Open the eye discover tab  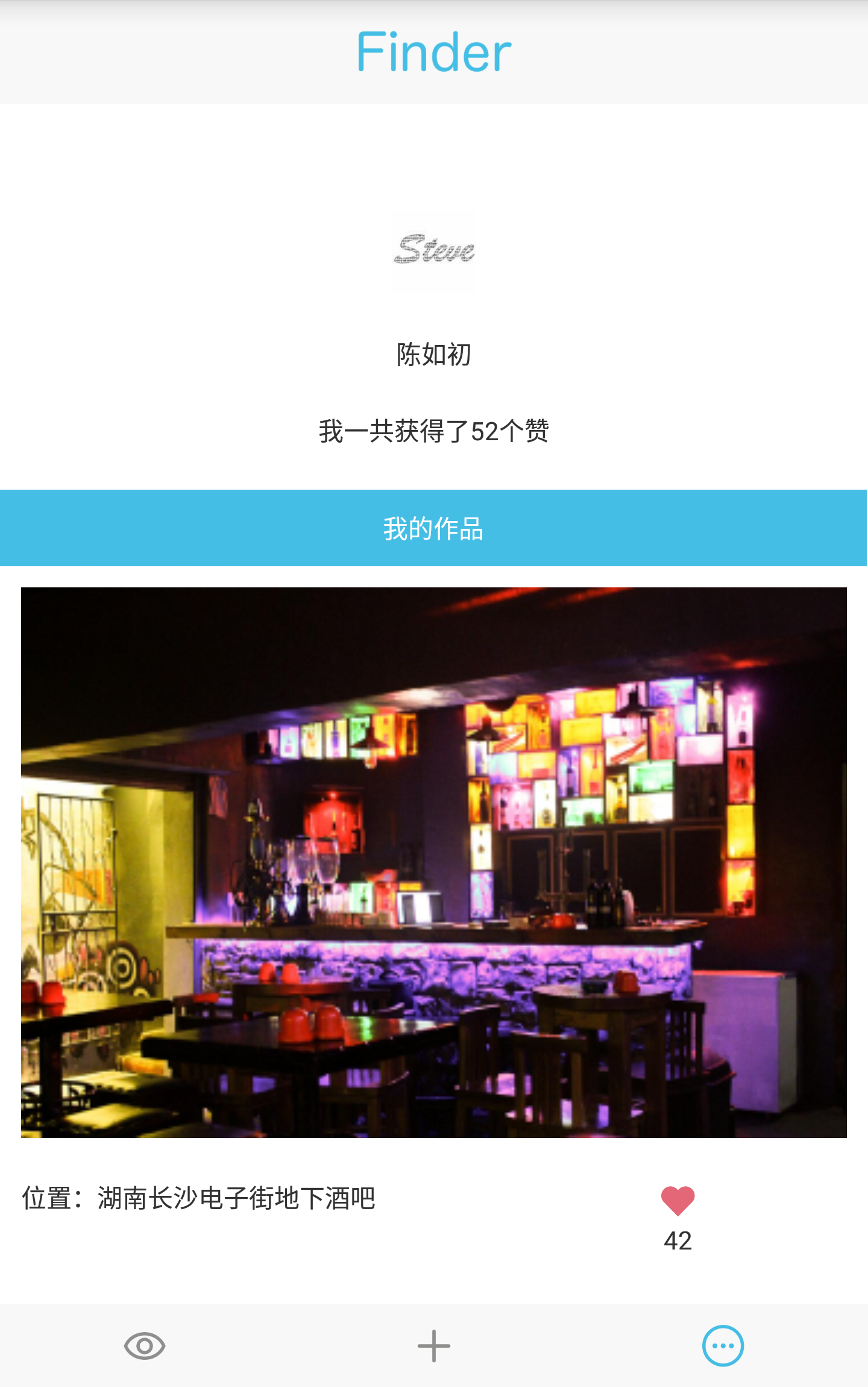click(x=145, y=1346)
